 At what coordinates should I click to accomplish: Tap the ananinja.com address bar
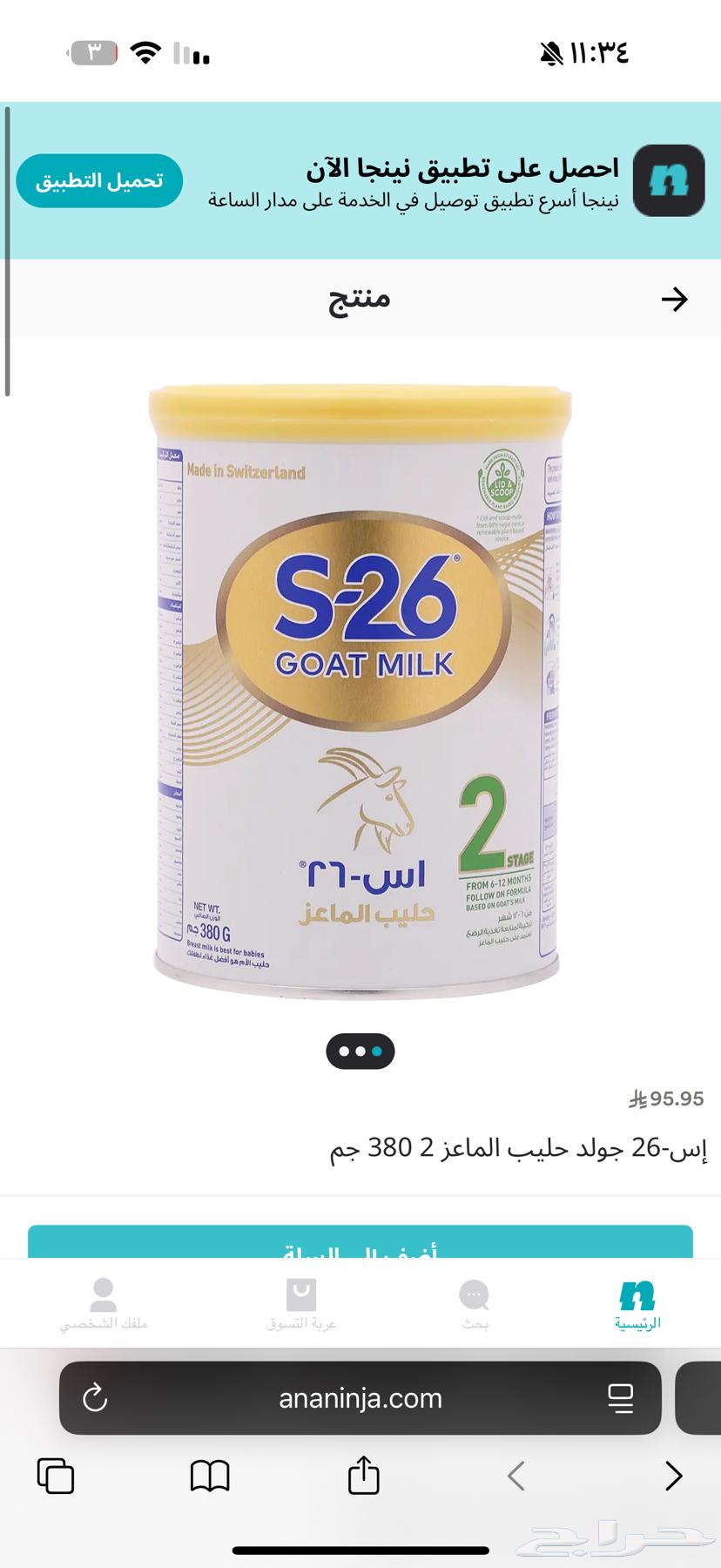(x=360, y=1398)
